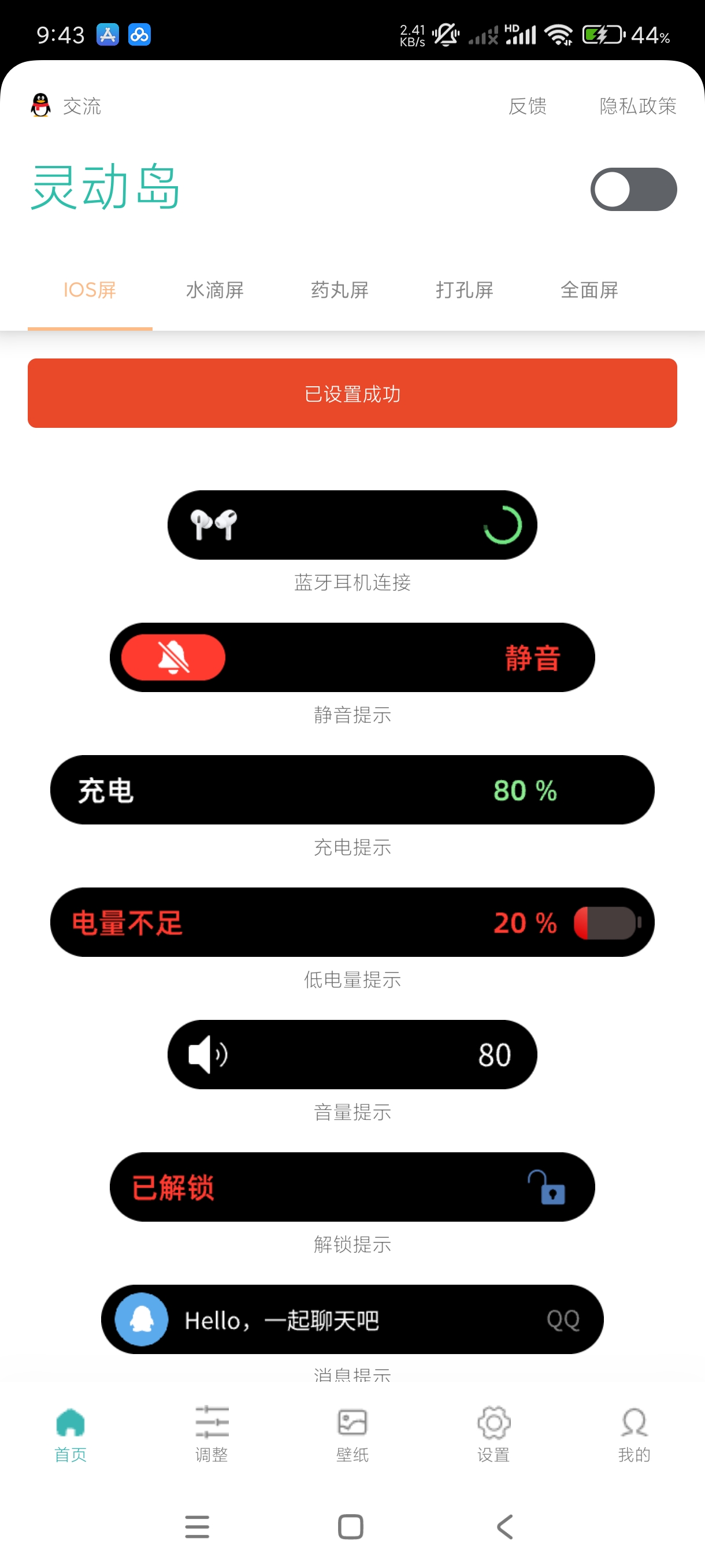Switch to the 打孔屏 tab
Screen dimensions: 705x1568
point(464,290)
